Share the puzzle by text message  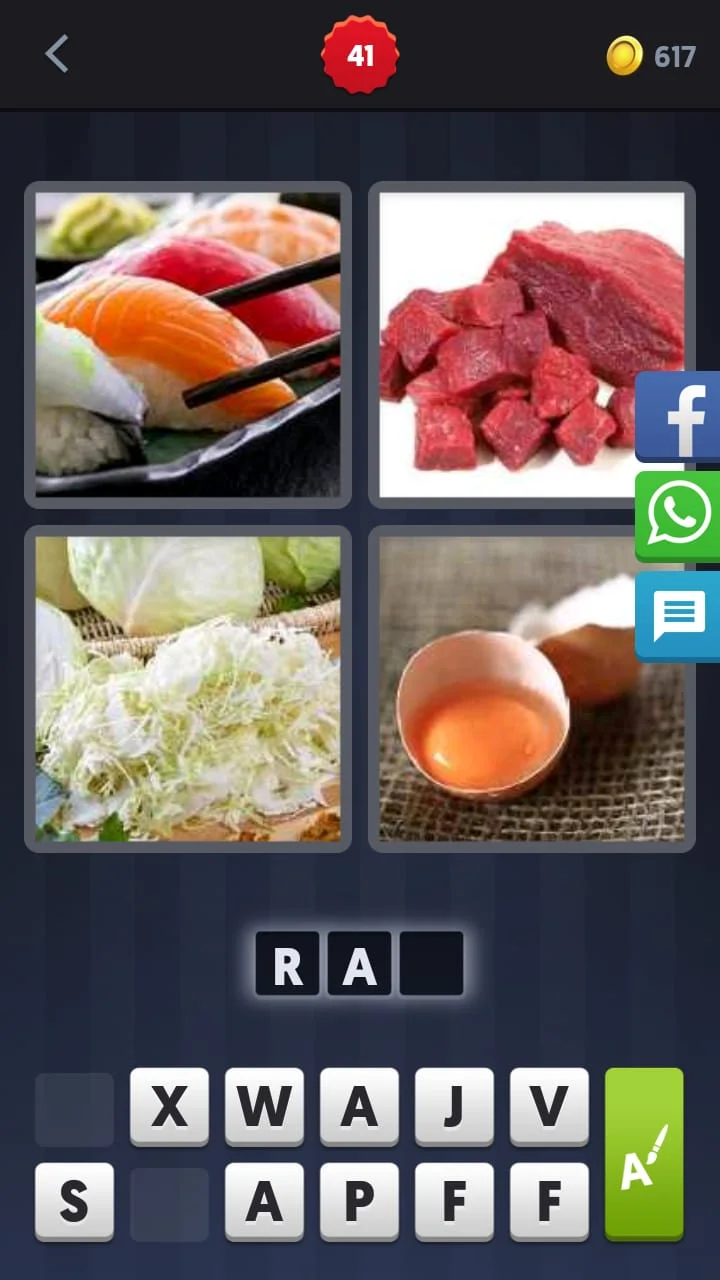679,616
